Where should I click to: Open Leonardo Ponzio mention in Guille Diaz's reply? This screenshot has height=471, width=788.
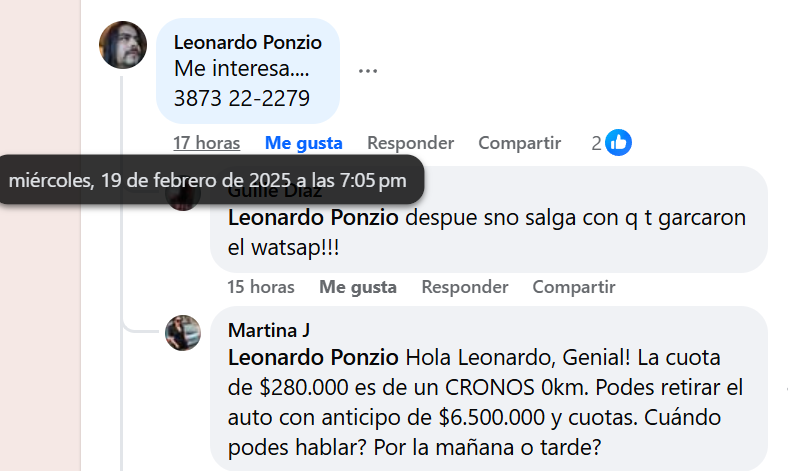coord(314,217)
